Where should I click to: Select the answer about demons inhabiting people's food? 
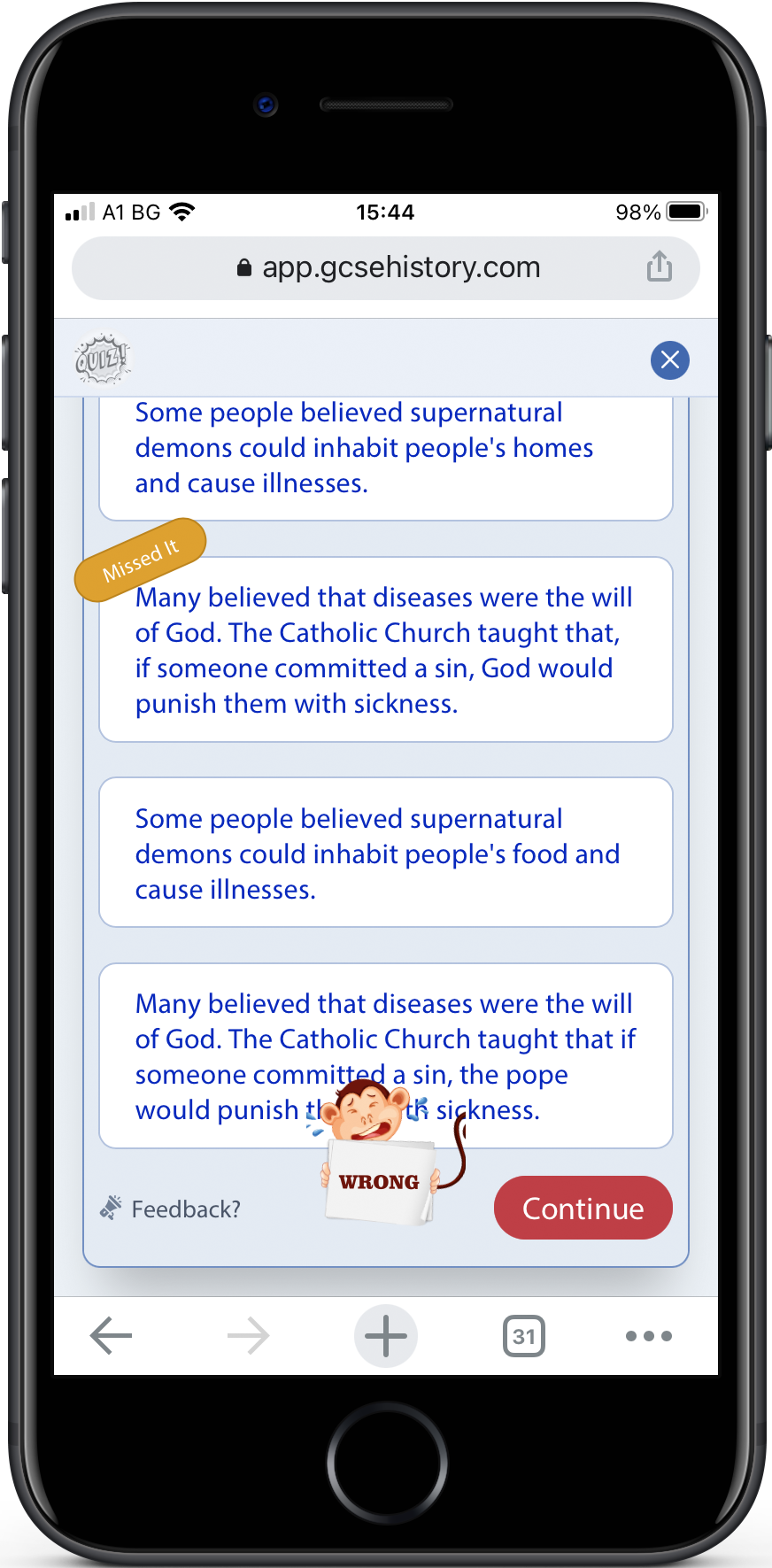[386, 853]
